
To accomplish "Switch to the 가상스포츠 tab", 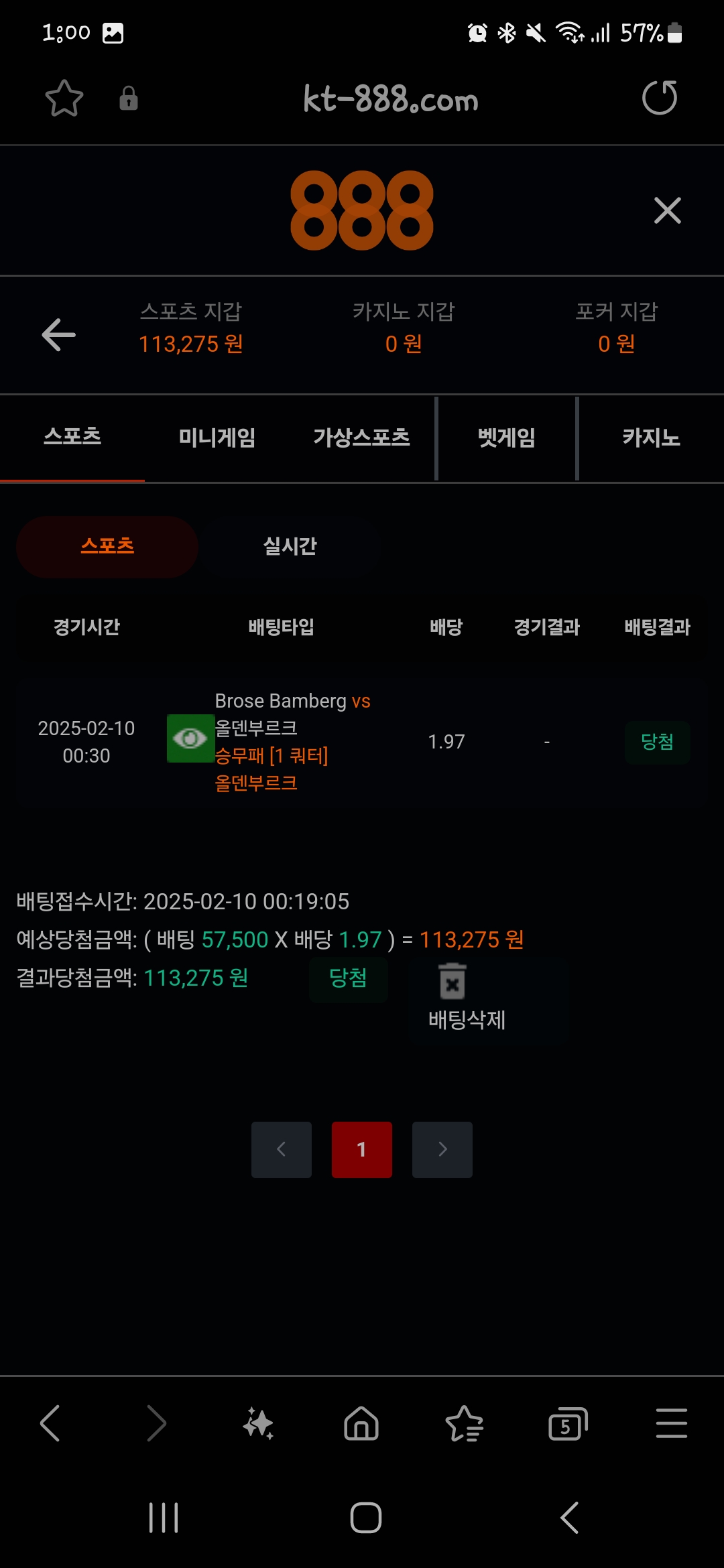I will [361, 438].
